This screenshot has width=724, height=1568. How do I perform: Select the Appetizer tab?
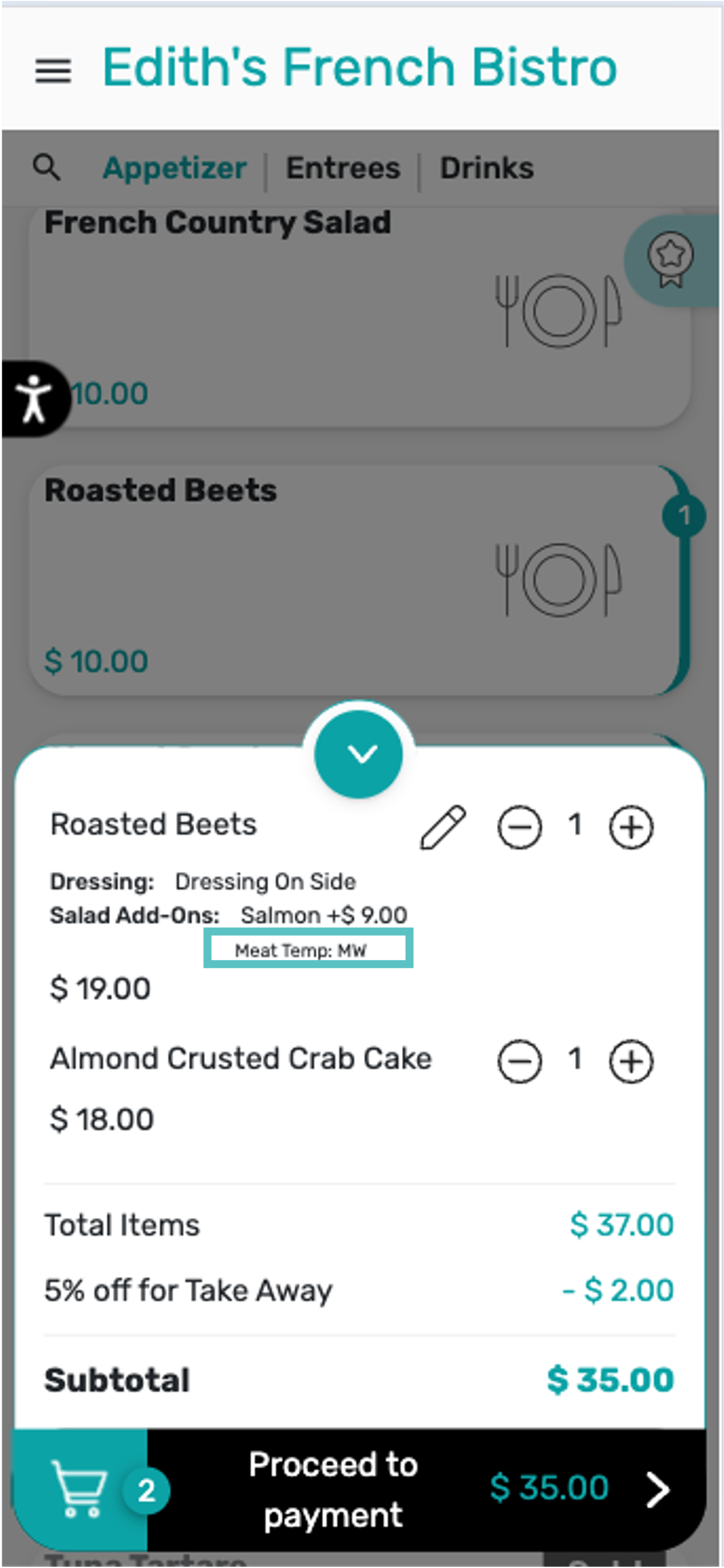(x=175, y=168)
